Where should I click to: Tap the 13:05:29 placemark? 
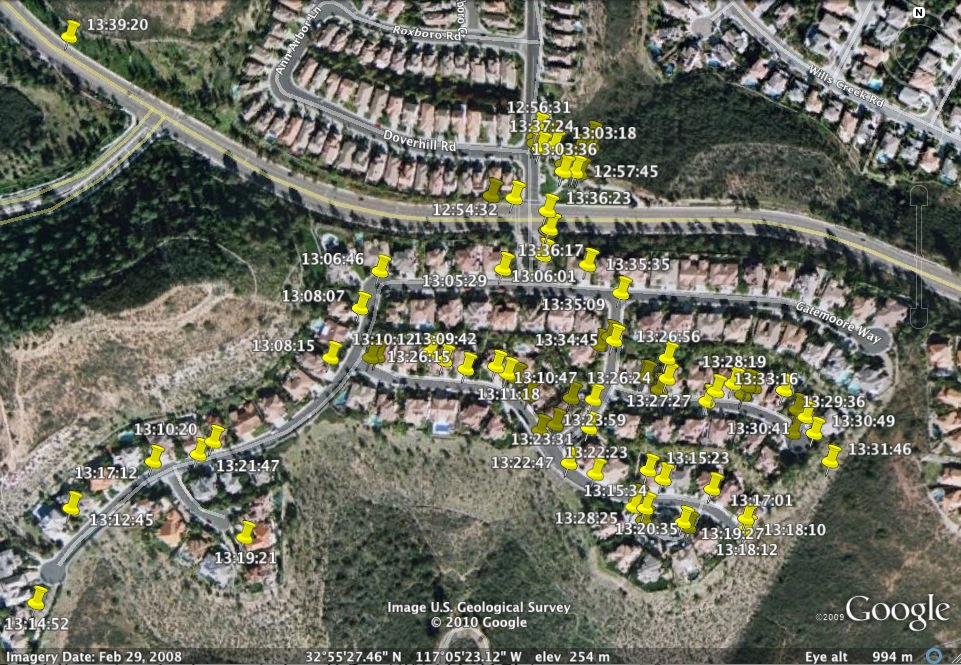point(505,264)
